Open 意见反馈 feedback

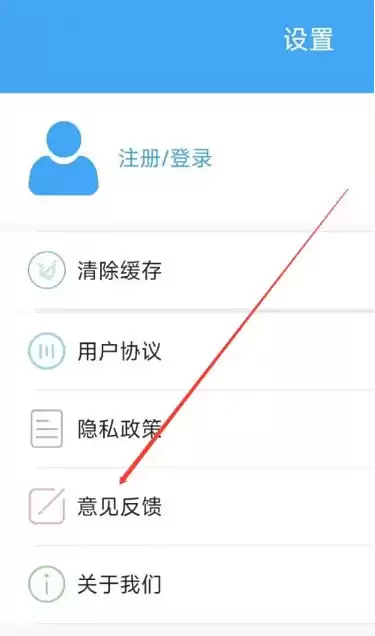[187, 506]
